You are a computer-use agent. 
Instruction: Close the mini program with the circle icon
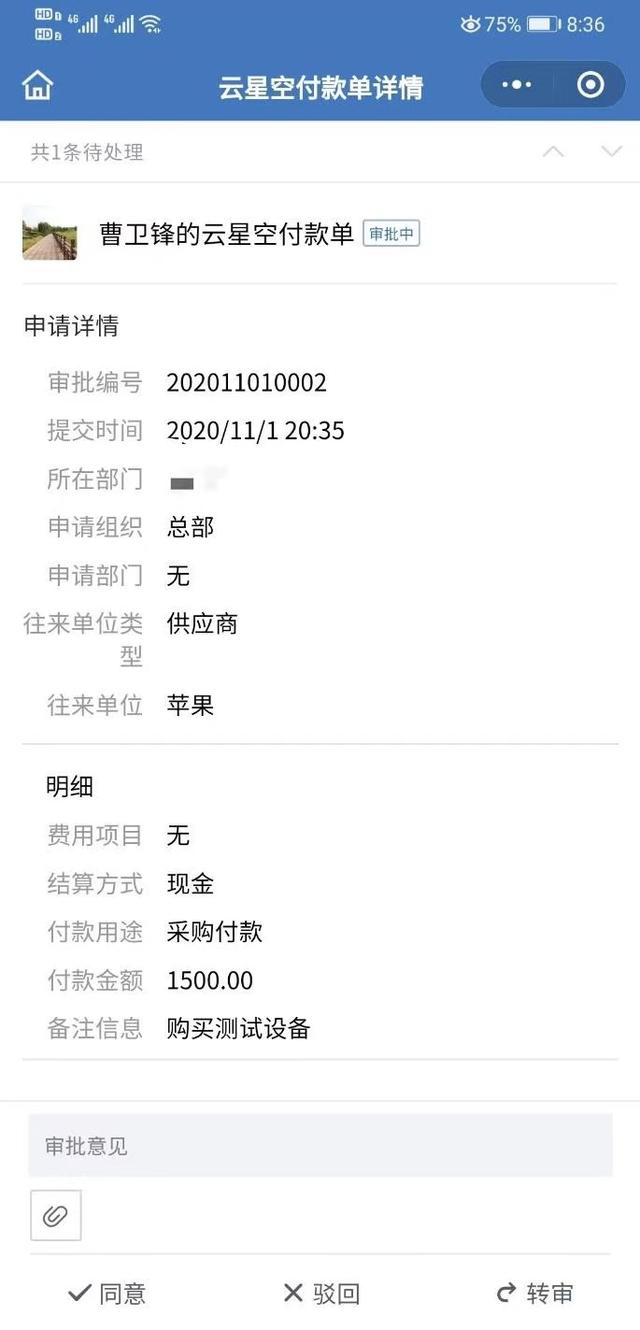[x=590, y=85]
